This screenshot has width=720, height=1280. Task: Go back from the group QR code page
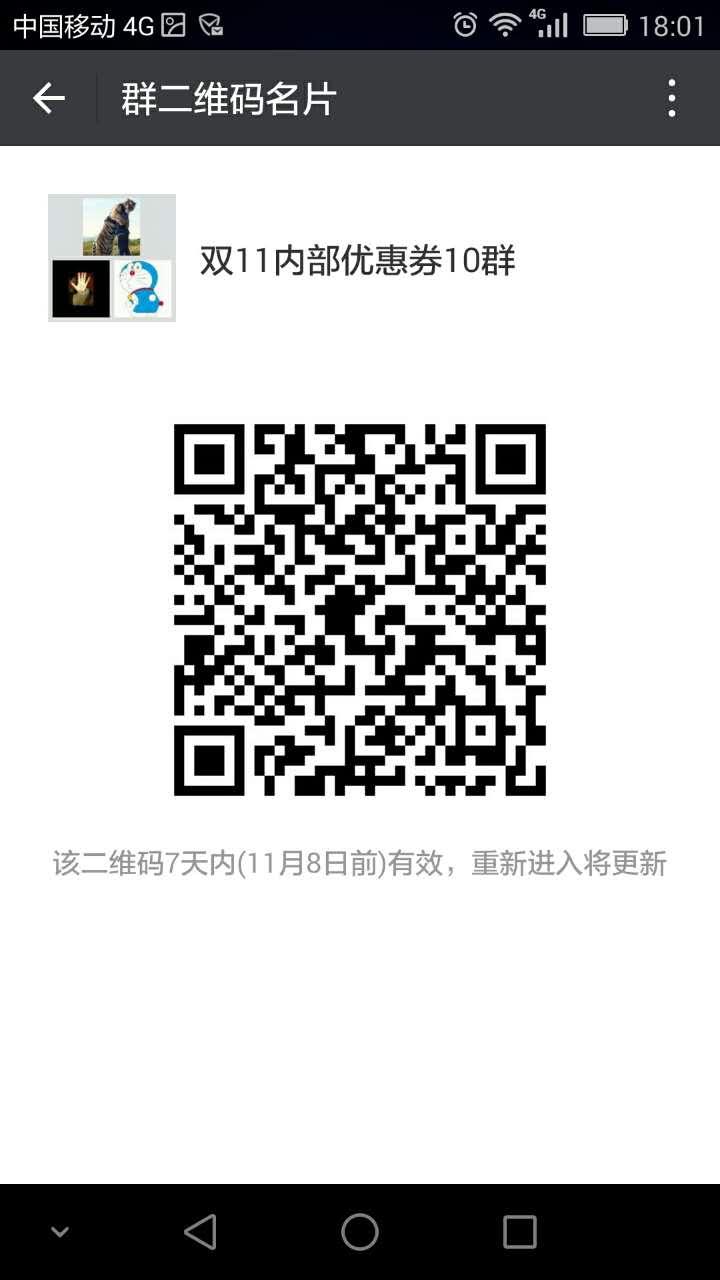(x=48, y=98)
